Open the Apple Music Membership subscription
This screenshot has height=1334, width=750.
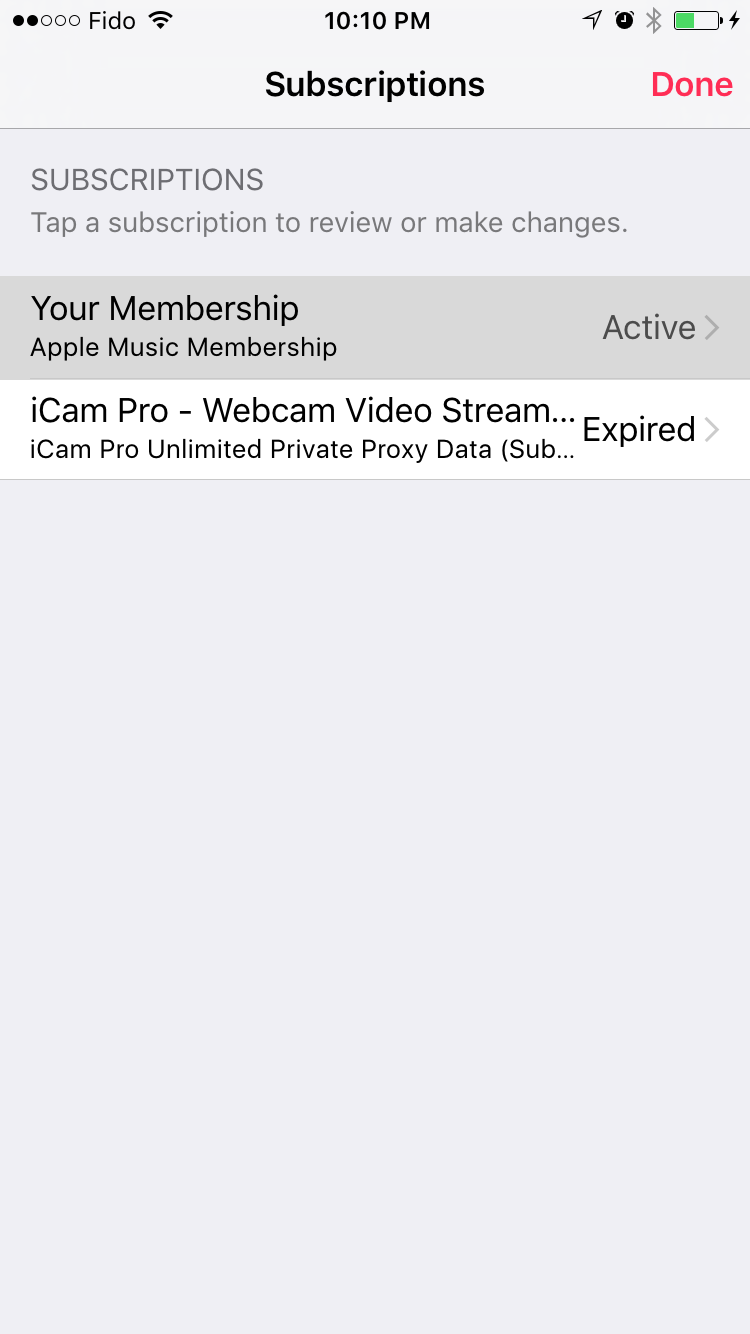coord(375,327)
